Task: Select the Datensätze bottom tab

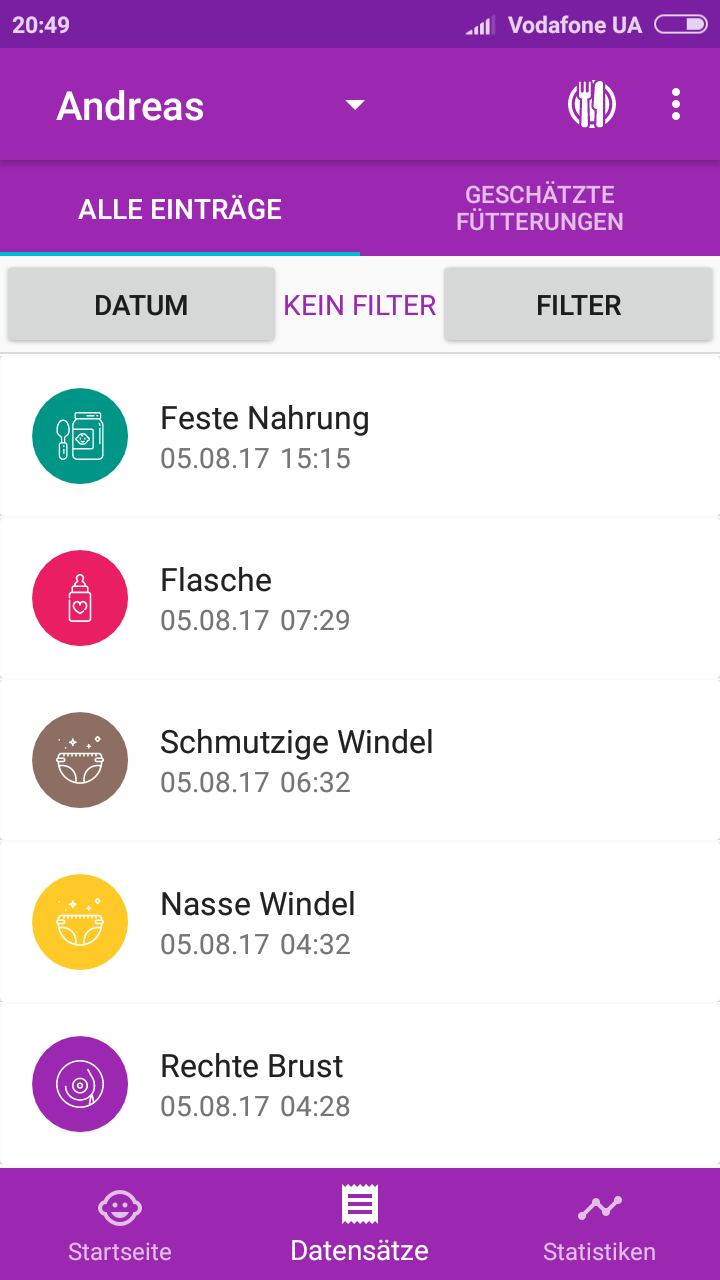Action: click(360, 1224)
